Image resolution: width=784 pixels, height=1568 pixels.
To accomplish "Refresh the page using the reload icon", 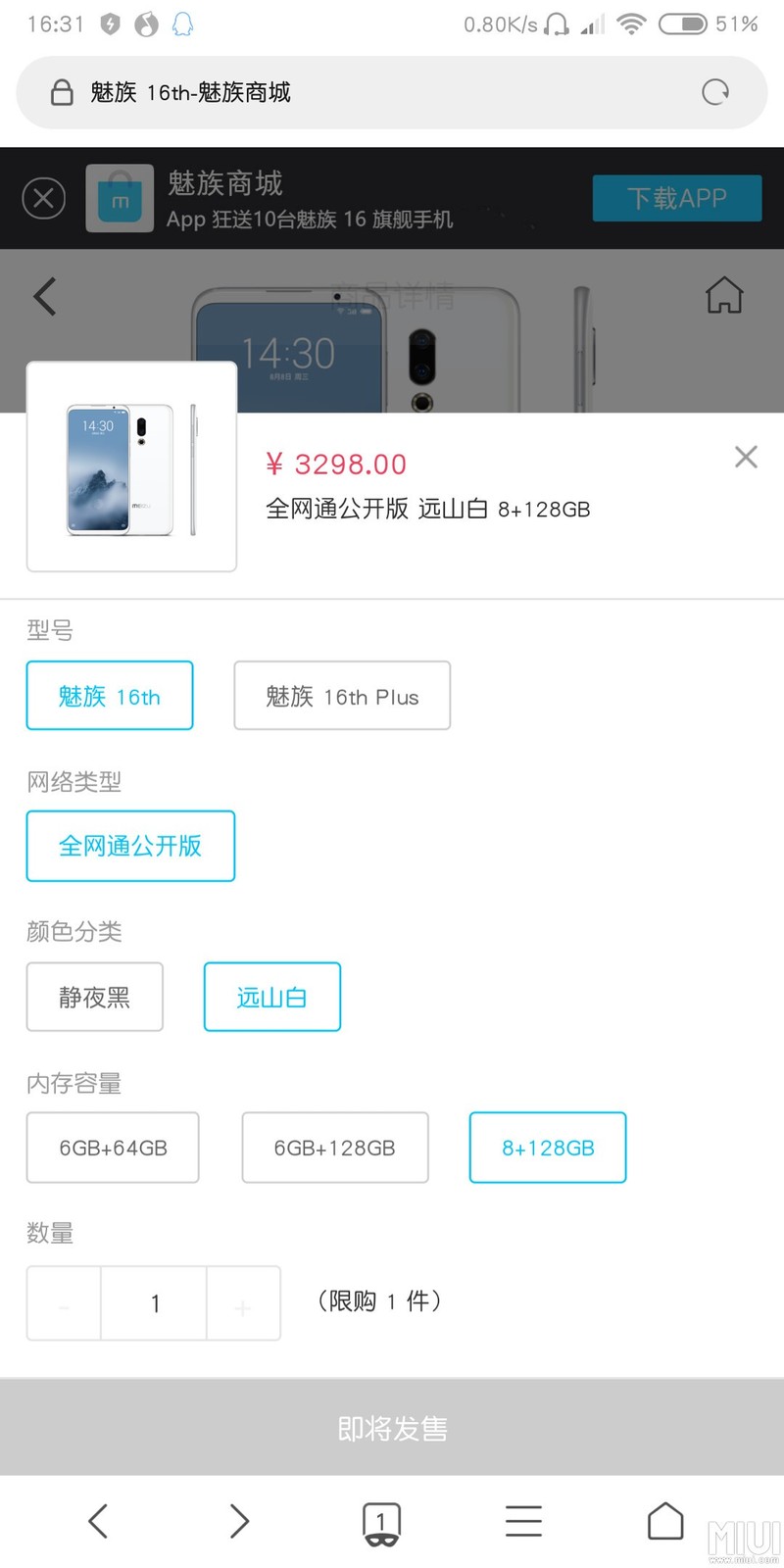I will pyautogui.click(x=714, y=91).
